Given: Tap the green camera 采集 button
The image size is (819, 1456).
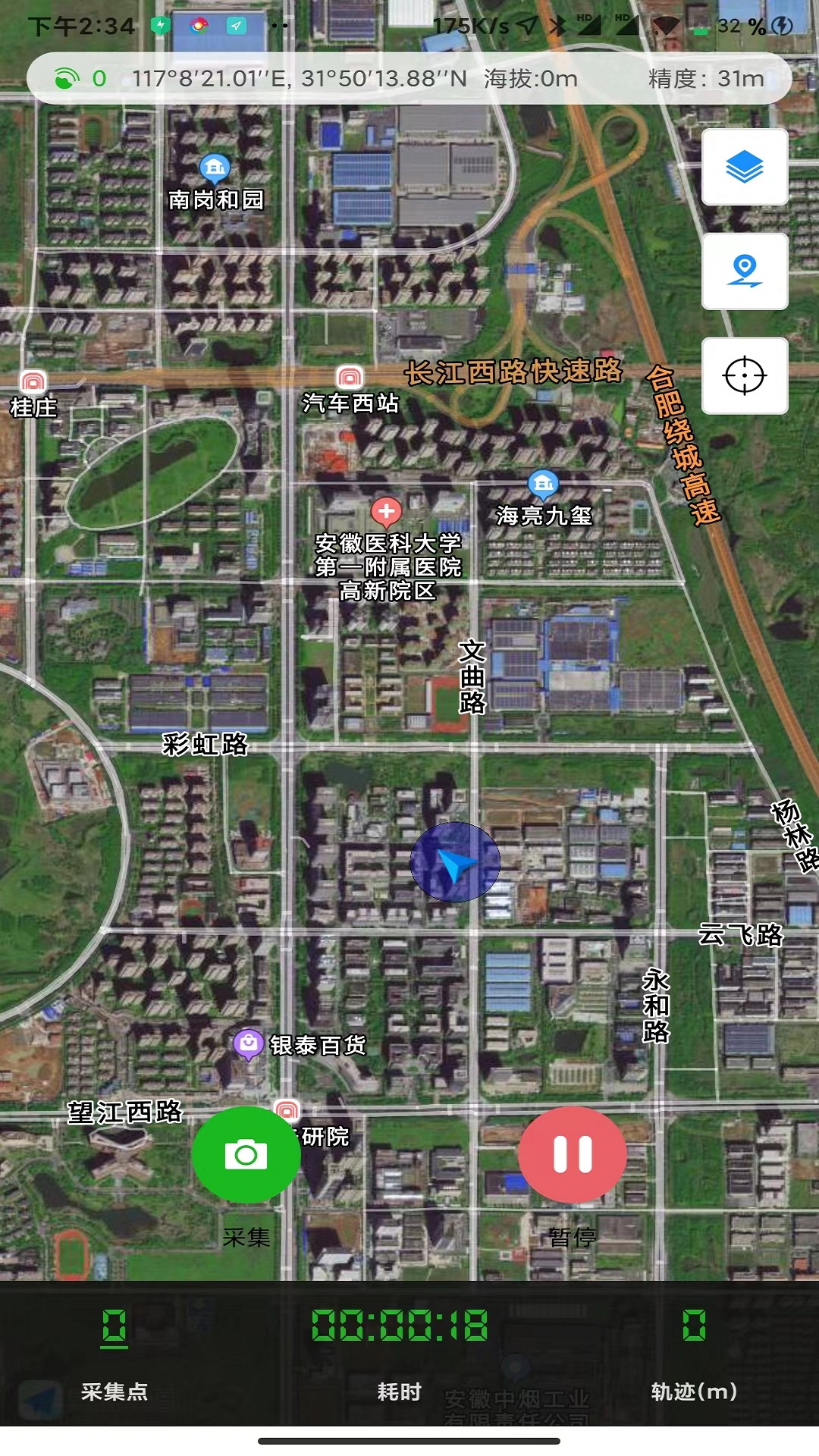Looking at the screenshot, I should point(246,1154).
